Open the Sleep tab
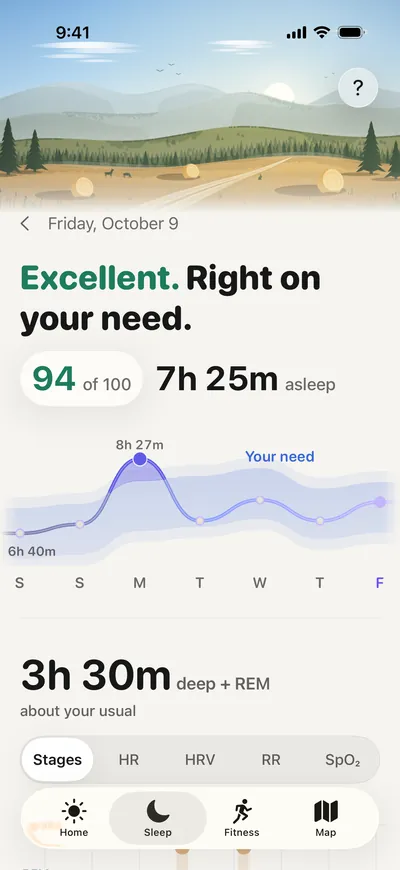 (158, 818)
